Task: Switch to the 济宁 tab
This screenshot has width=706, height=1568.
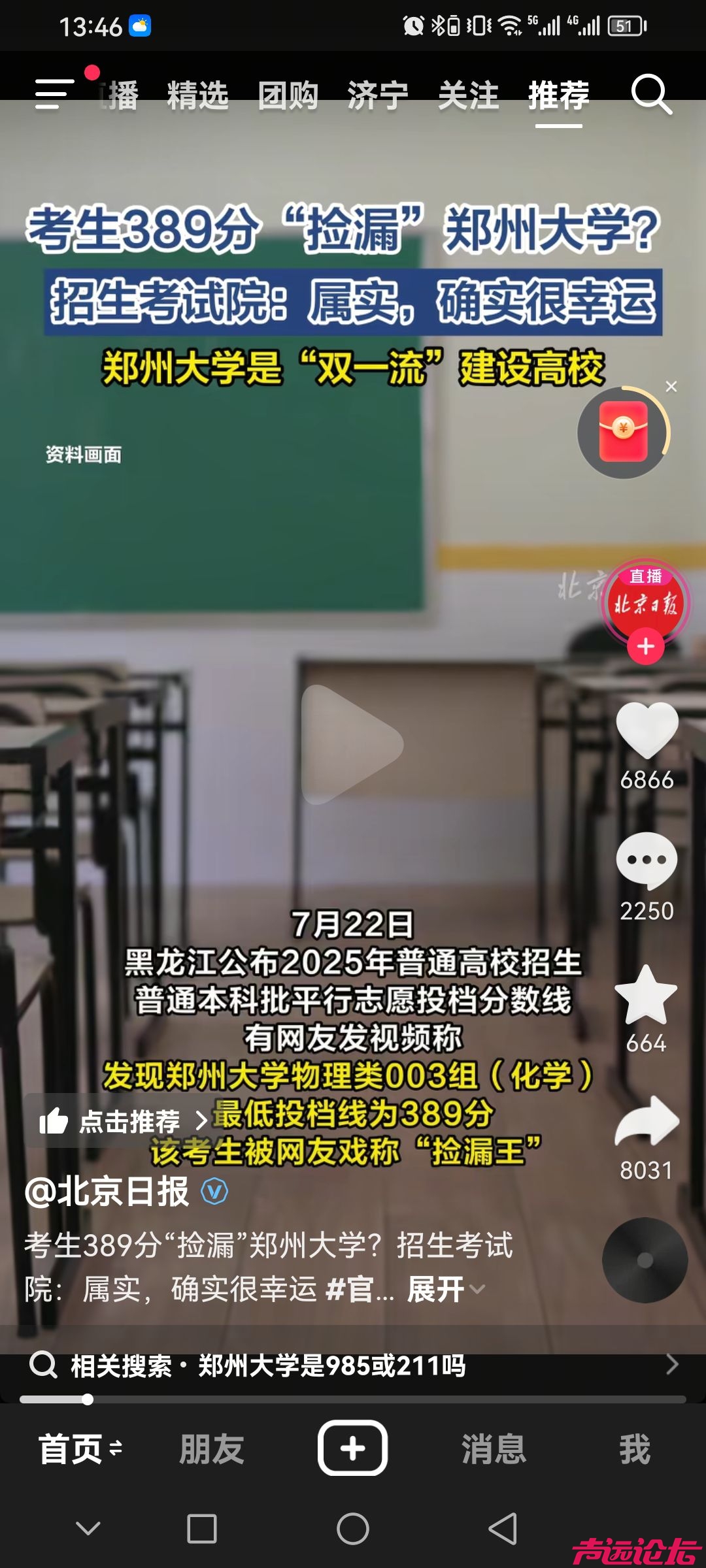Action: (x=378, y=95)
